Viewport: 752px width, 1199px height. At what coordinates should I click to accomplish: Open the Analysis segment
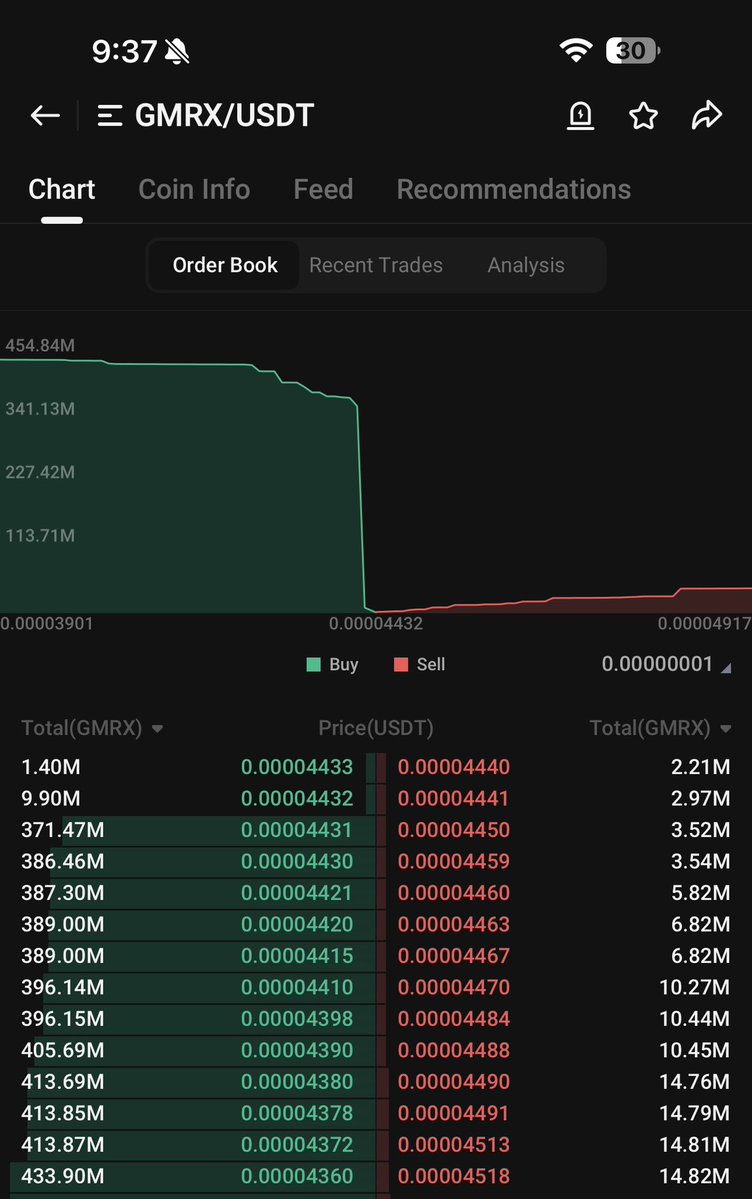point(526,265)
